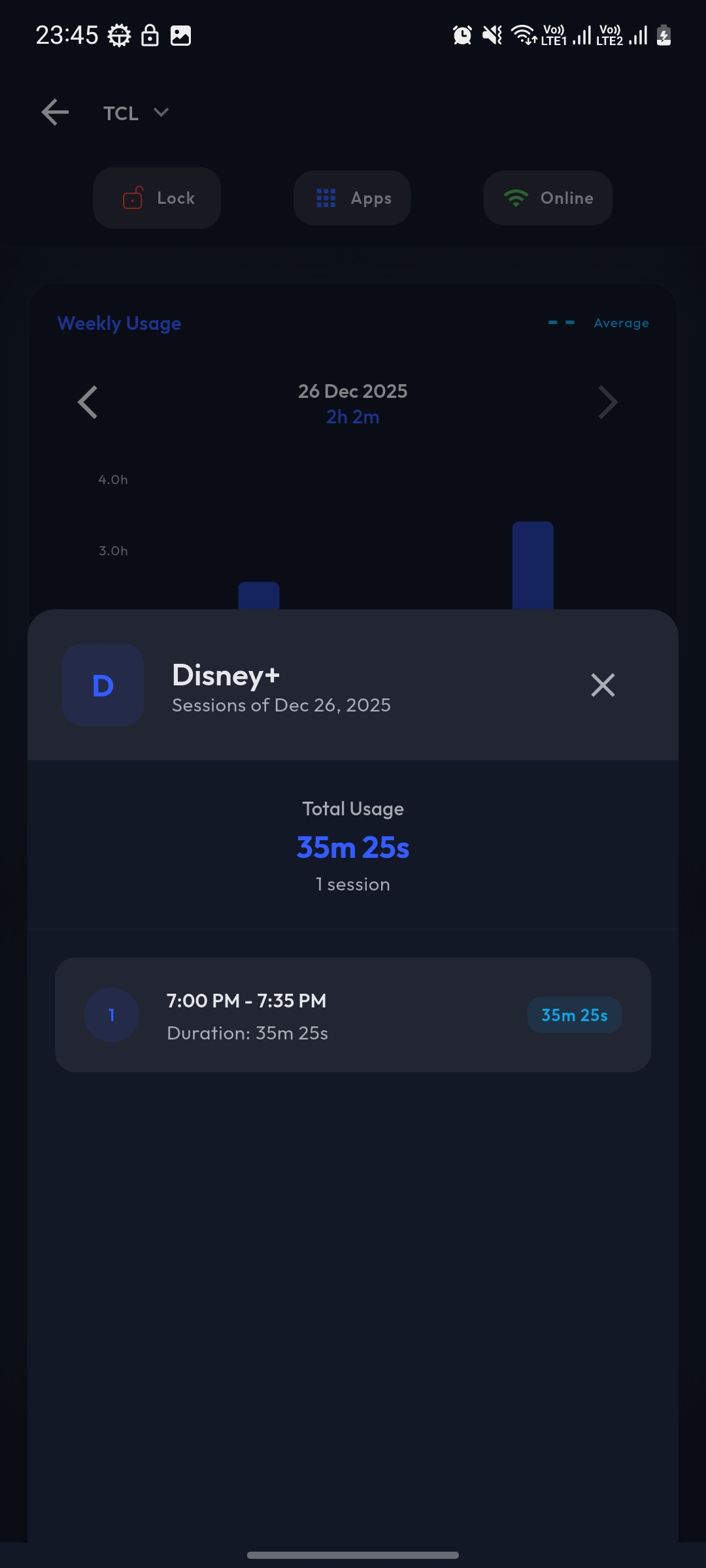The image size is (706, 1568).
Task: Select the Lock icon to lock device
Action: [133, 197]
